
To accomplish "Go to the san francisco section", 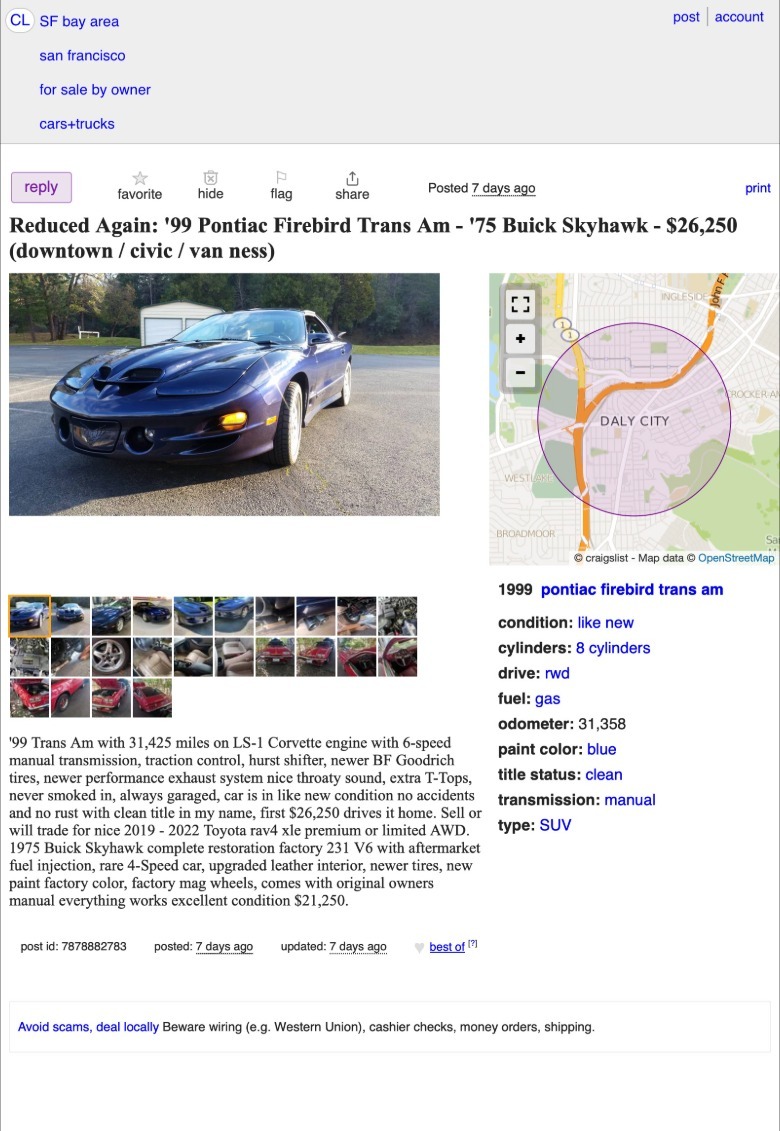I will coord(82,56).
